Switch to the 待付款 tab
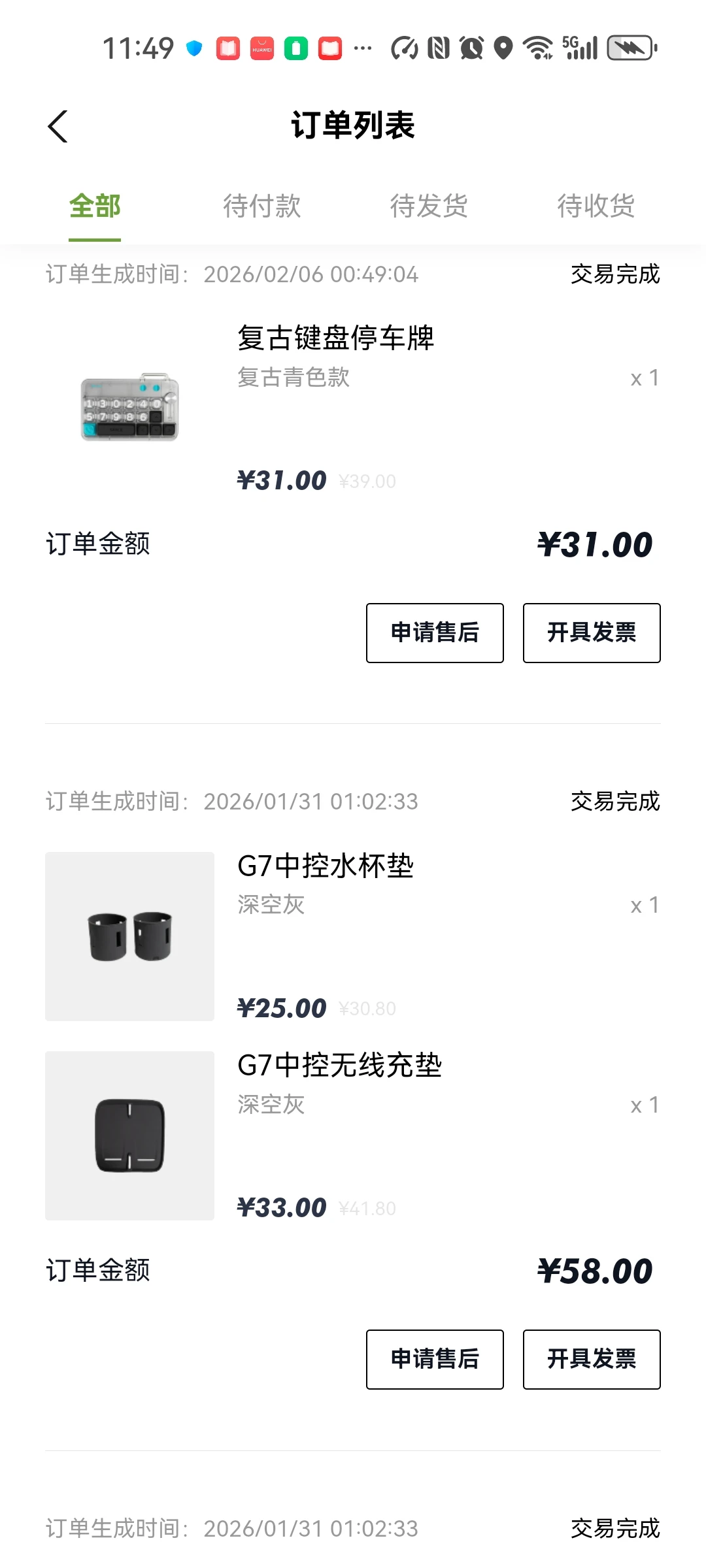The image size is (706, 1568). [261, 206]
